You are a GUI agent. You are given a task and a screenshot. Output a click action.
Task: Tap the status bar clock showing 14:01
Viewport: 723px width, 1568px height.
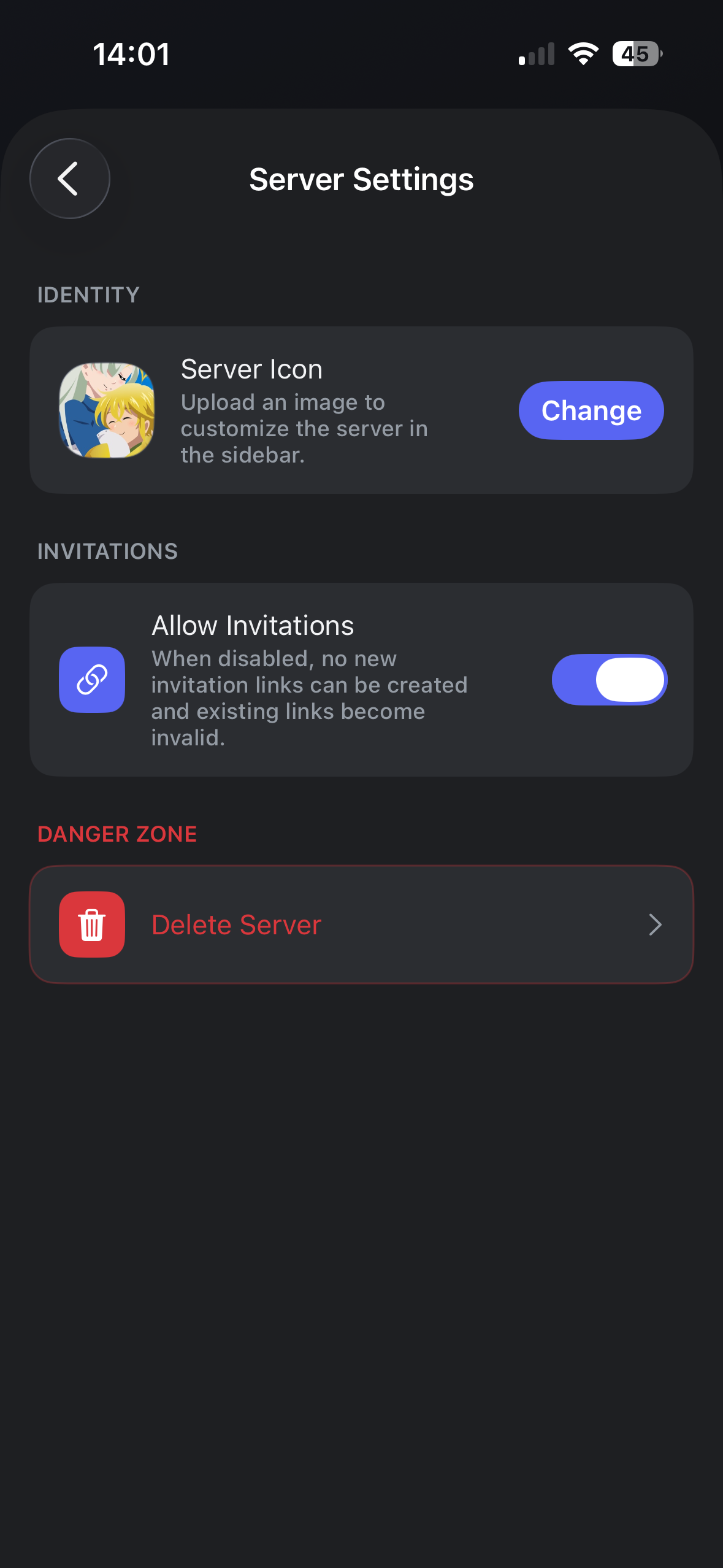131,55
